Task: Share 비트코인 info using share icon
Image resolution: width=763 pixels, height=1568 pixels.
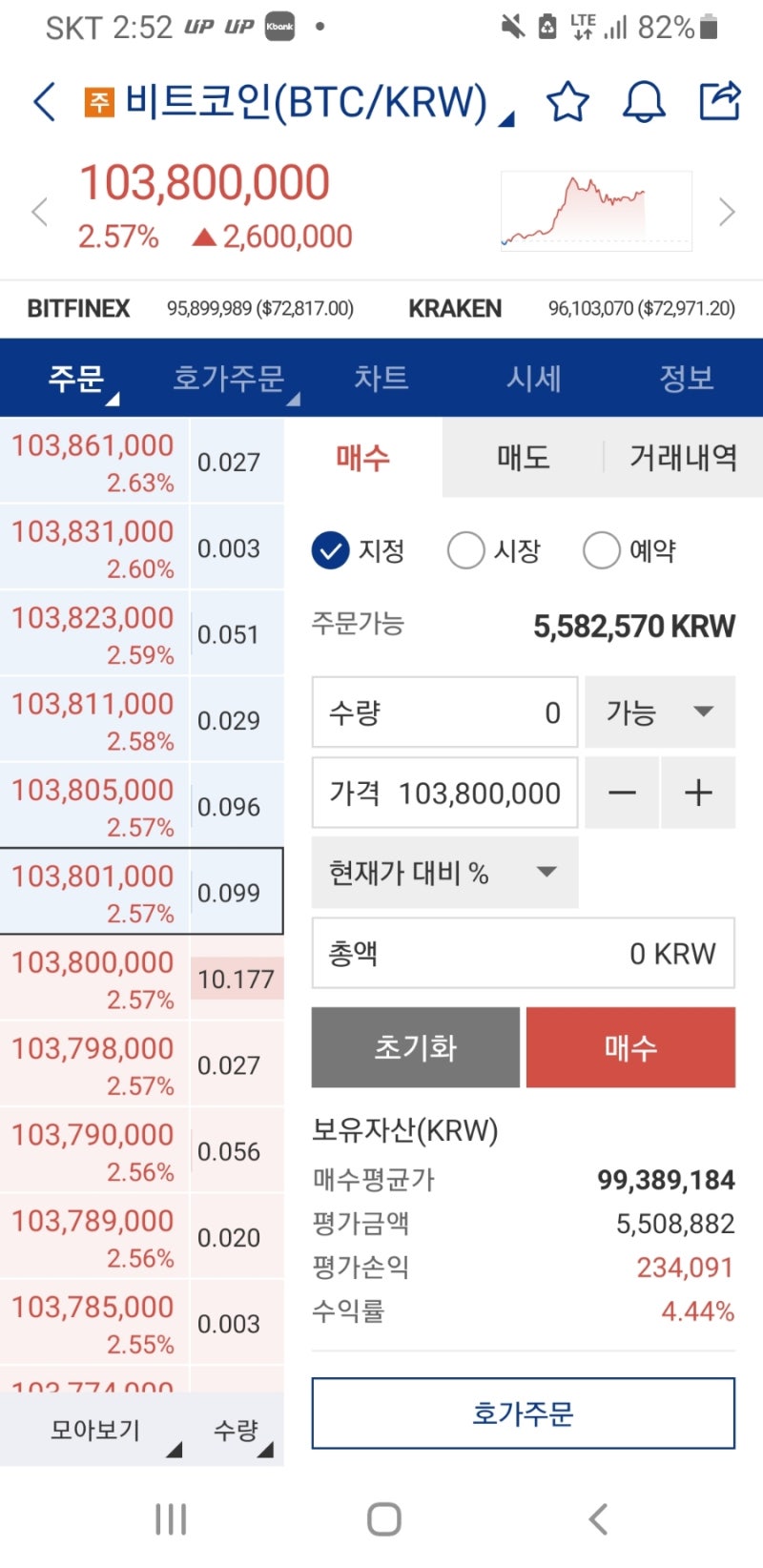Action: (720, 100)
